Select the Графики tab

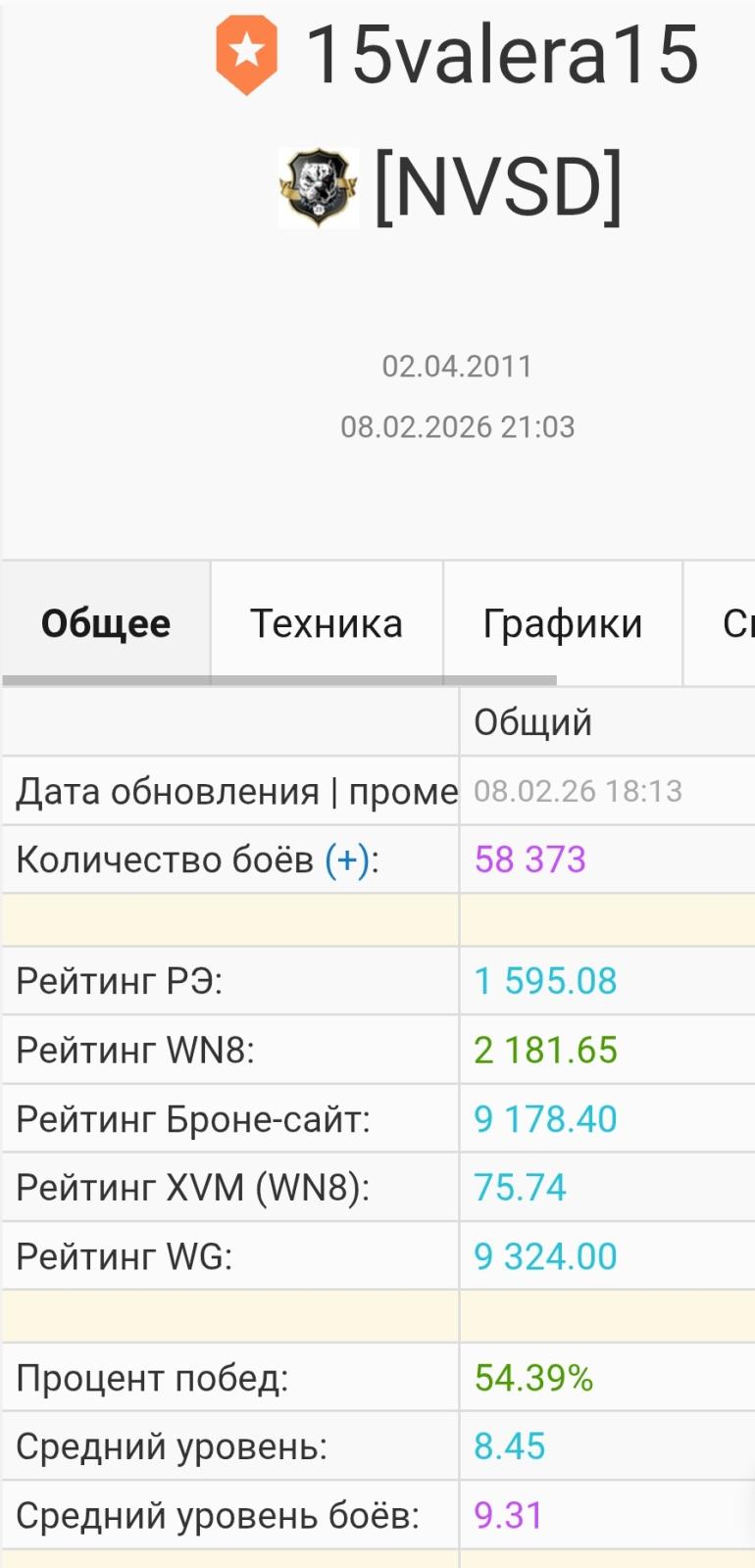562,624
